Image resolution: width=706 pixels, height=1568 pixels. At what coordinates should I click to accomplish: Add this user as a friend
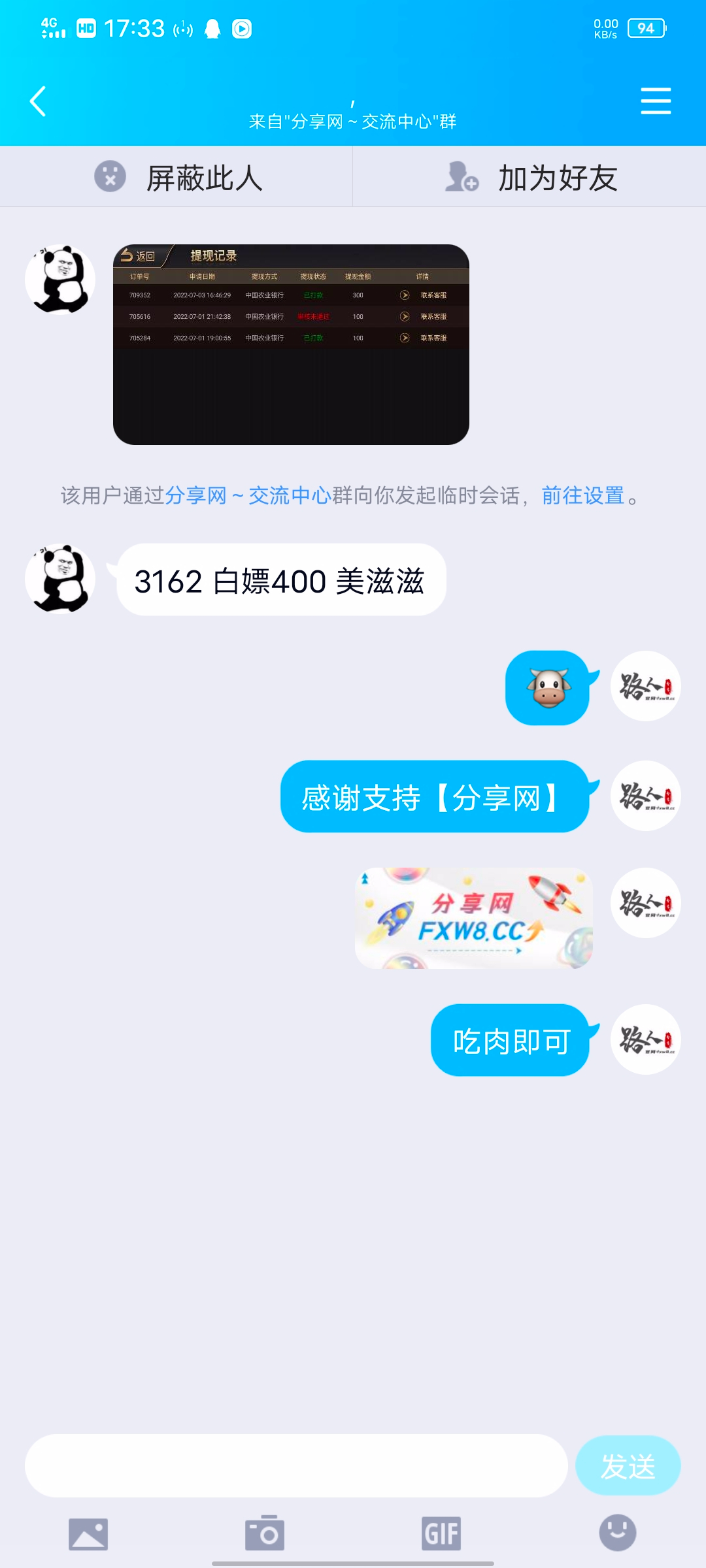click(529, 177)
